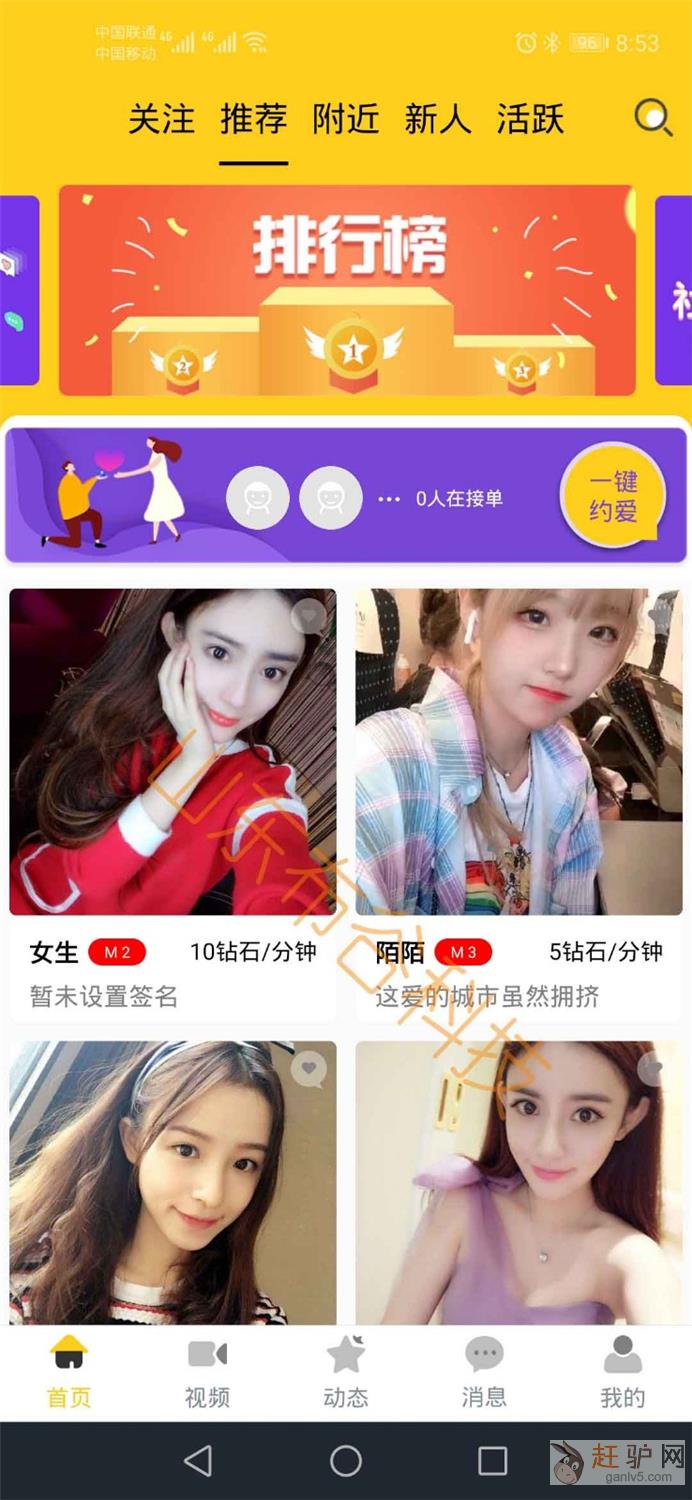The height and width of the screenshot is (1500, 692).
Task: Go to the 首页 home tab
Action: tap(69, 1372)
